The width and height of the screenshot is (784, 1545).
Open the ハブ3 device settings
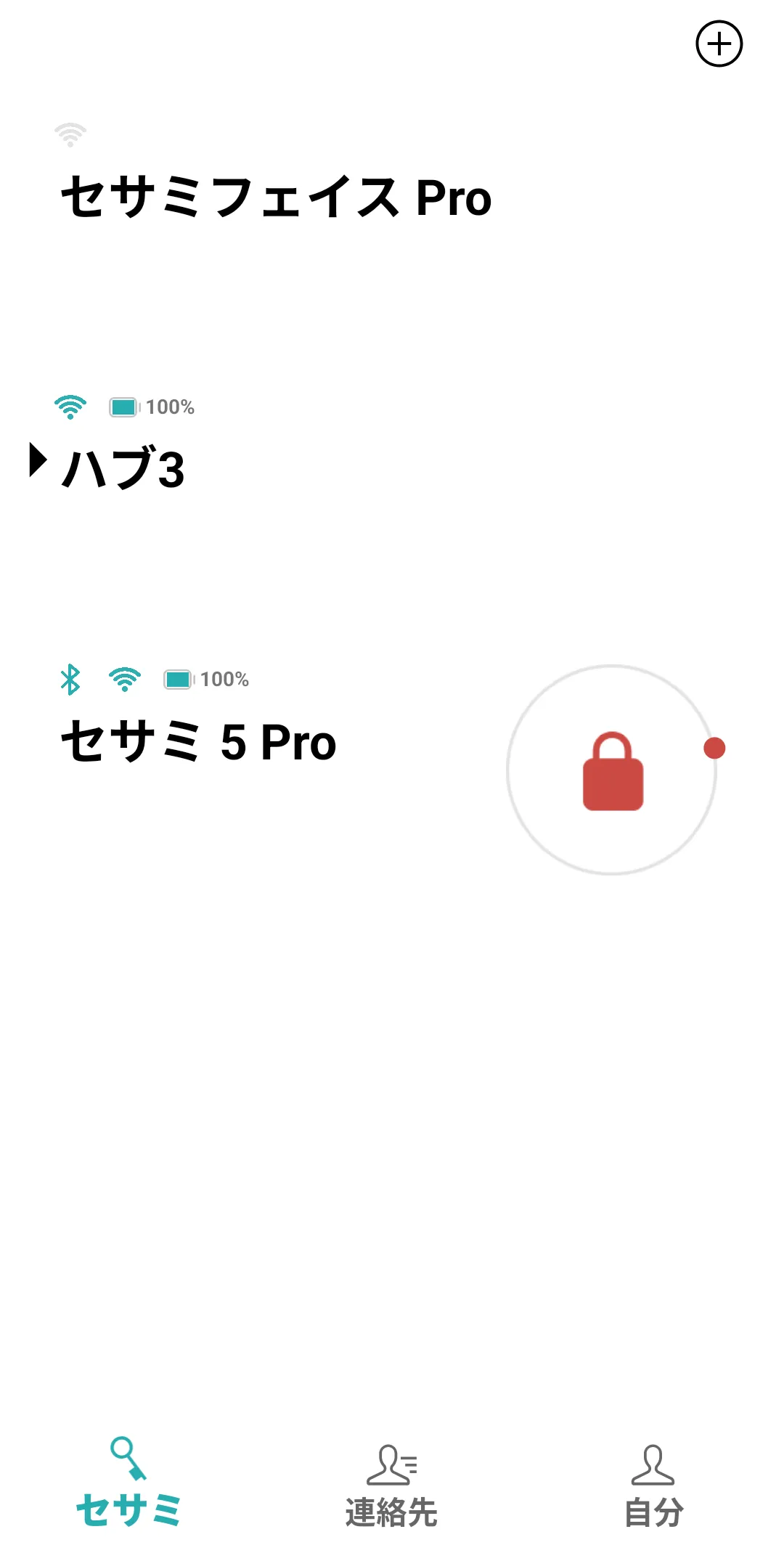tap(123, 468)
